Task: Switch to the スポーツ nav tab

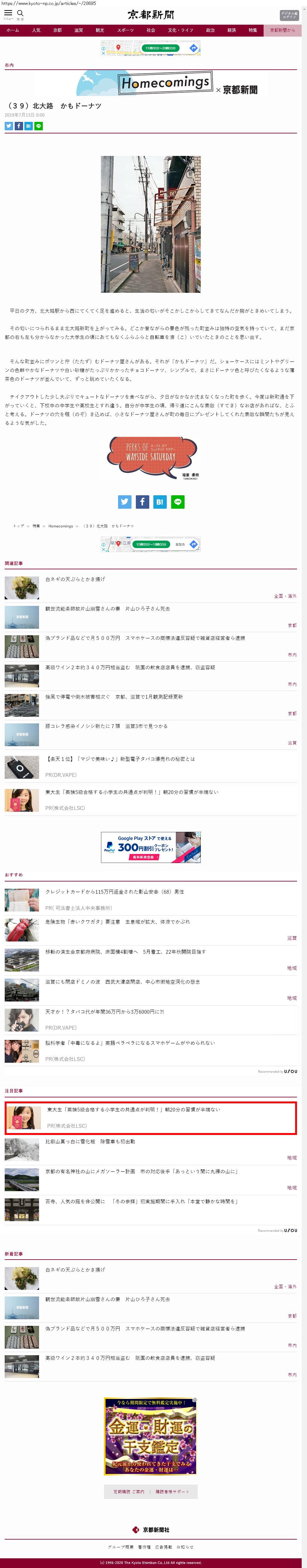Action: 125,30
